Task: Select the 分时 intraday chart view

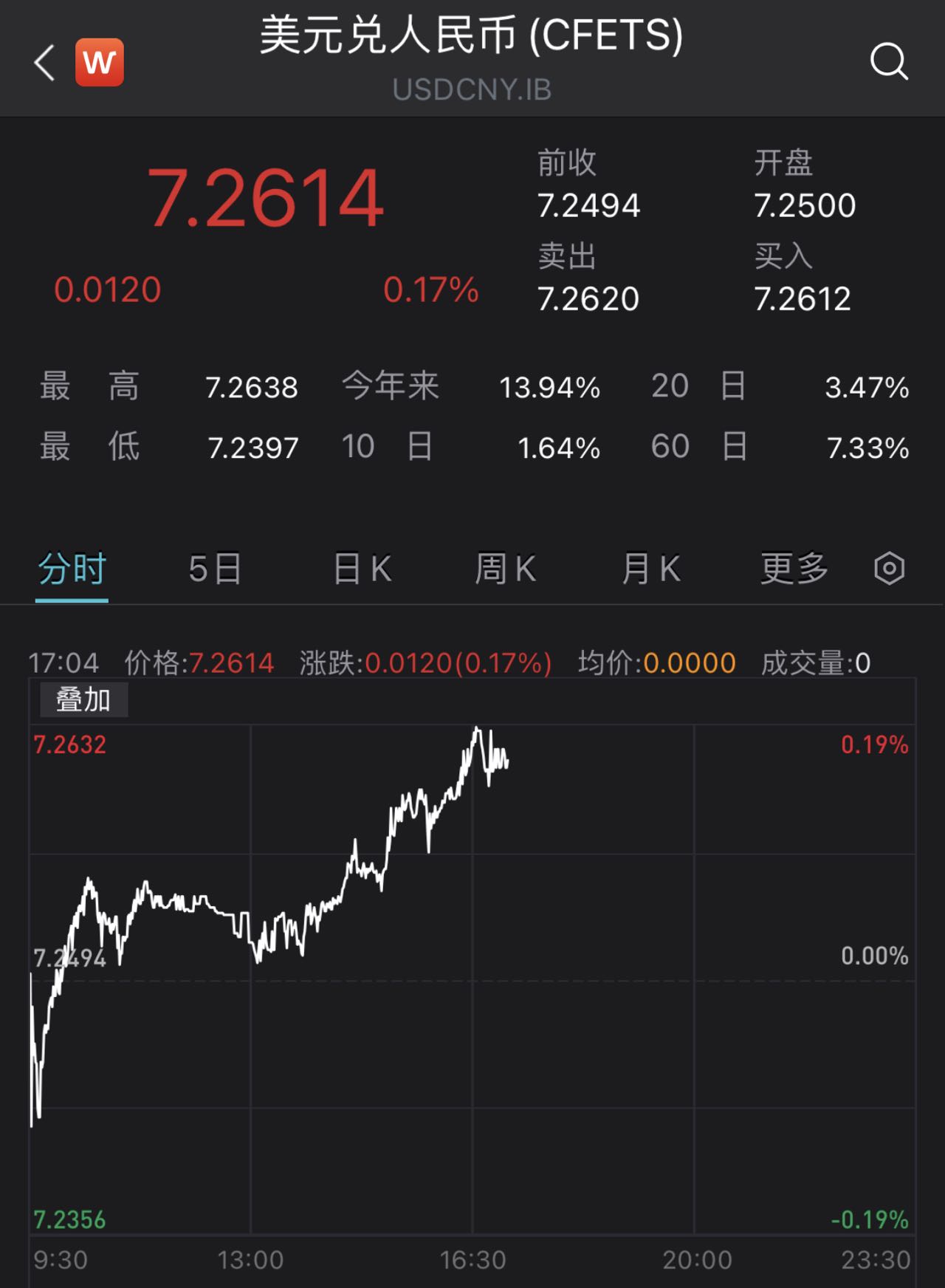Action: point(72,568)
